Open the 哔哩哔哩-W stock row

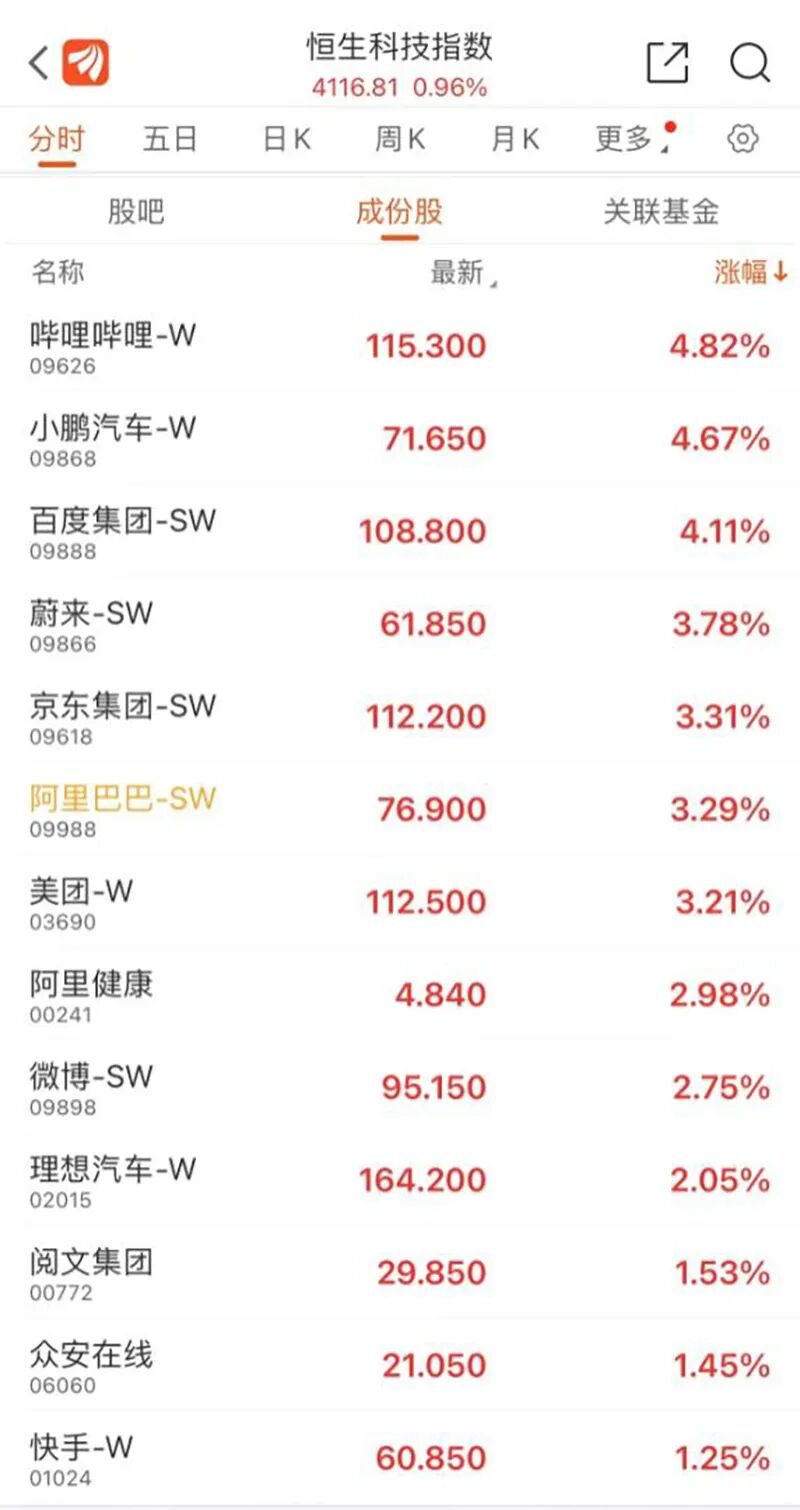[400, 347]
